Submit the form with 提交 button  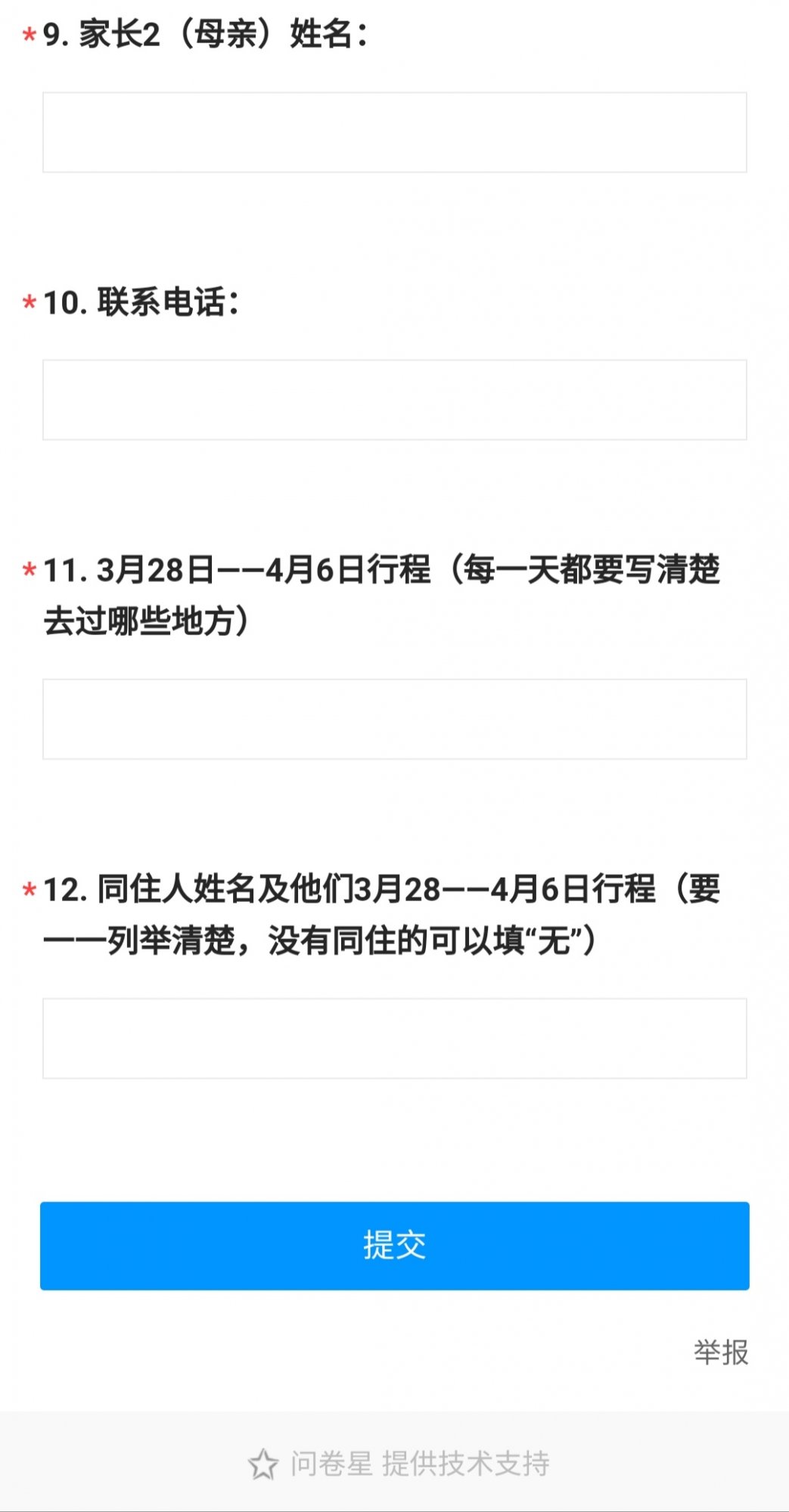pos(394,1245)
